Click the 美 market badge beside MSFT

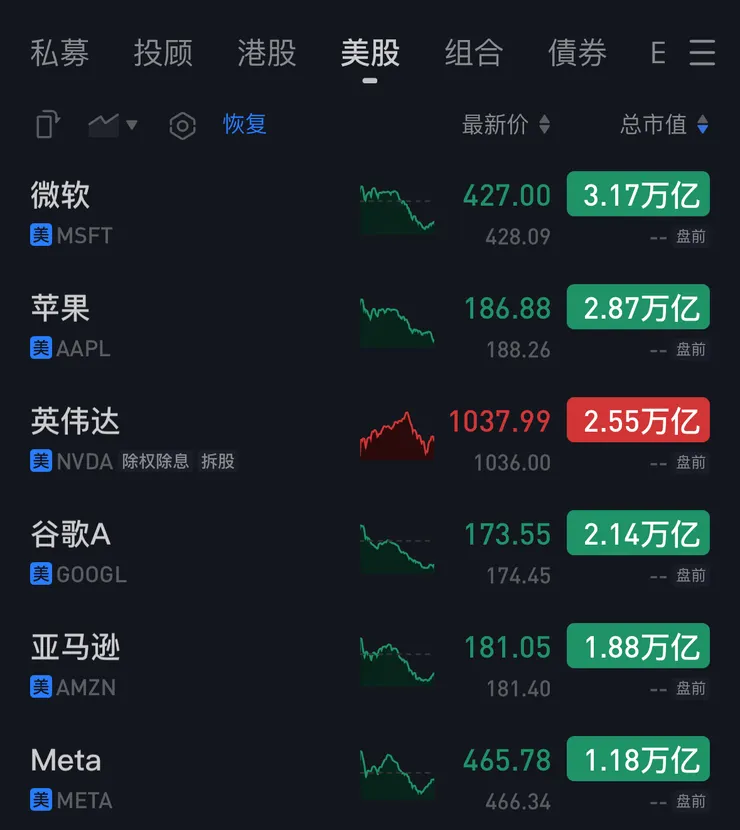coord(37,236)
